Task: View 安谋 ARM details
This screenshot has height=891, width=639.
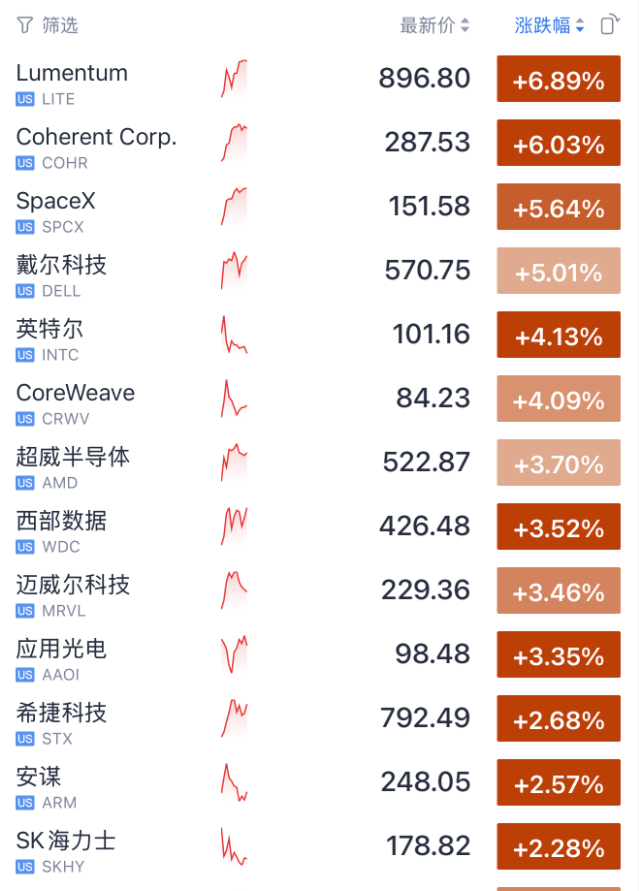Action: pyautogui.click(x=318, y=782)
